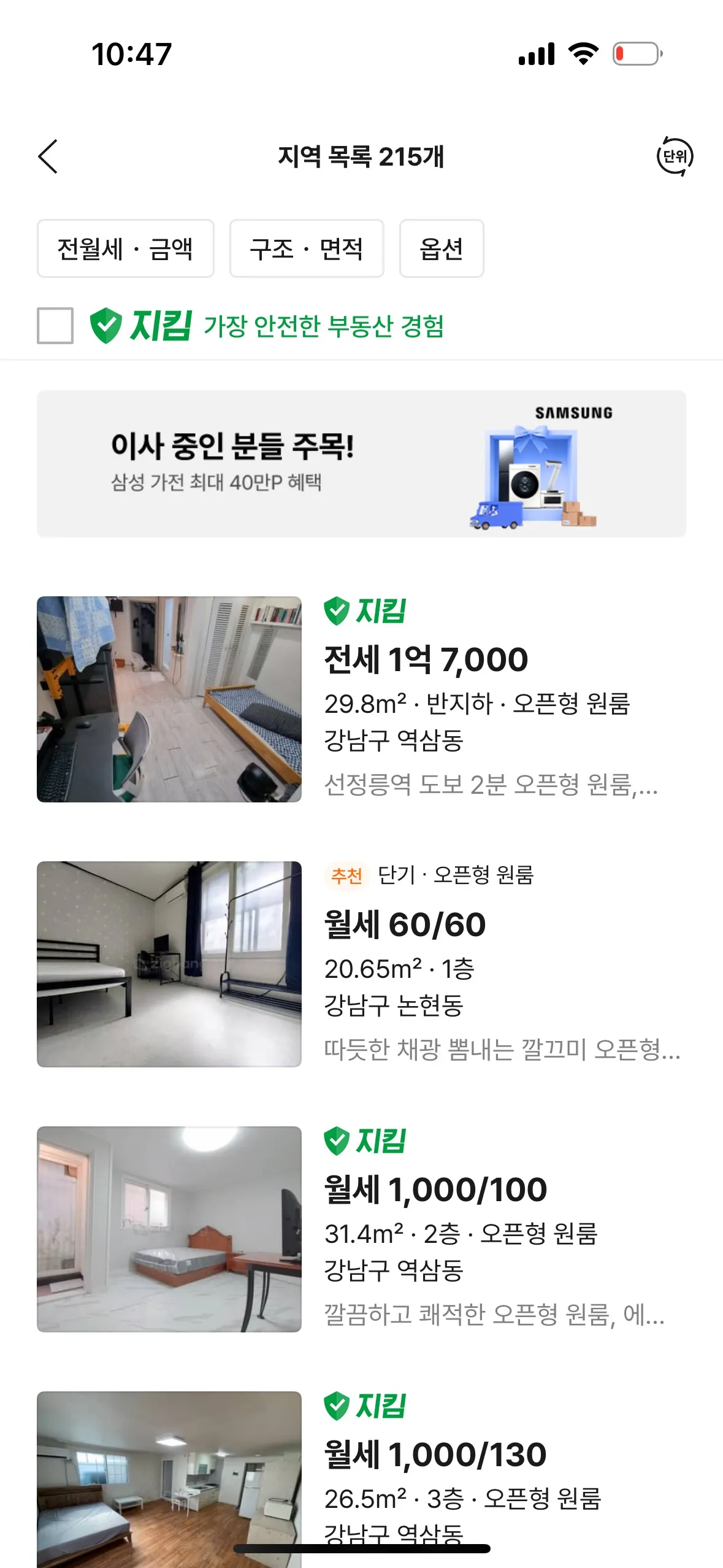Open the Samsung 이사 중인 분들 주목 banner
The width and height of the screenshot is (723, 1568).
[361, 464]
